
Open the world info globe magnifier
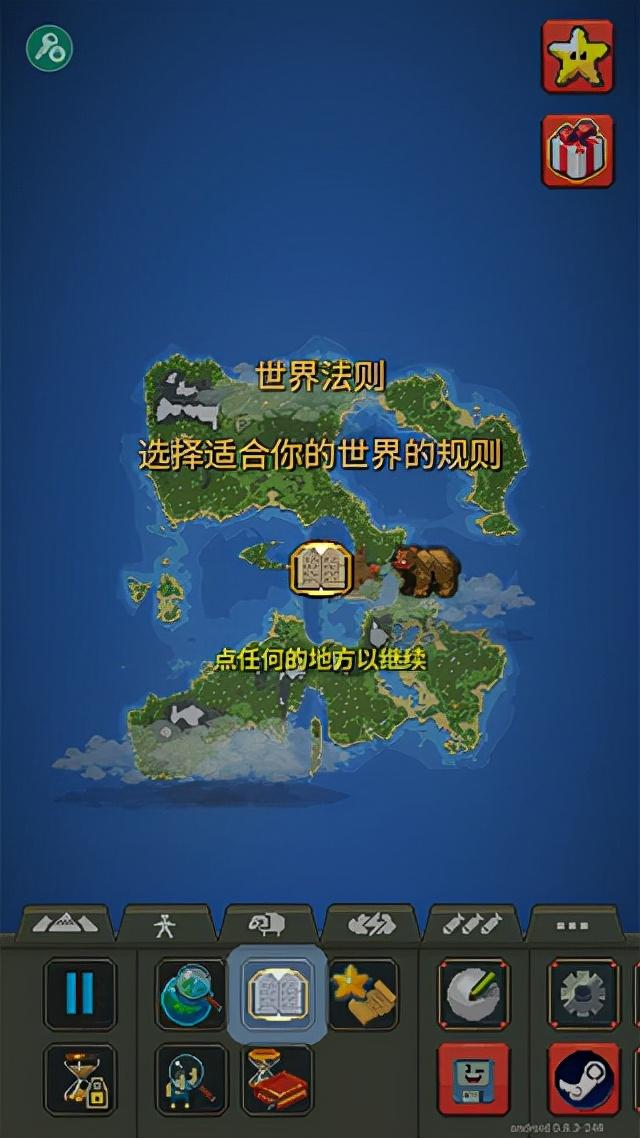pos(191,993)
